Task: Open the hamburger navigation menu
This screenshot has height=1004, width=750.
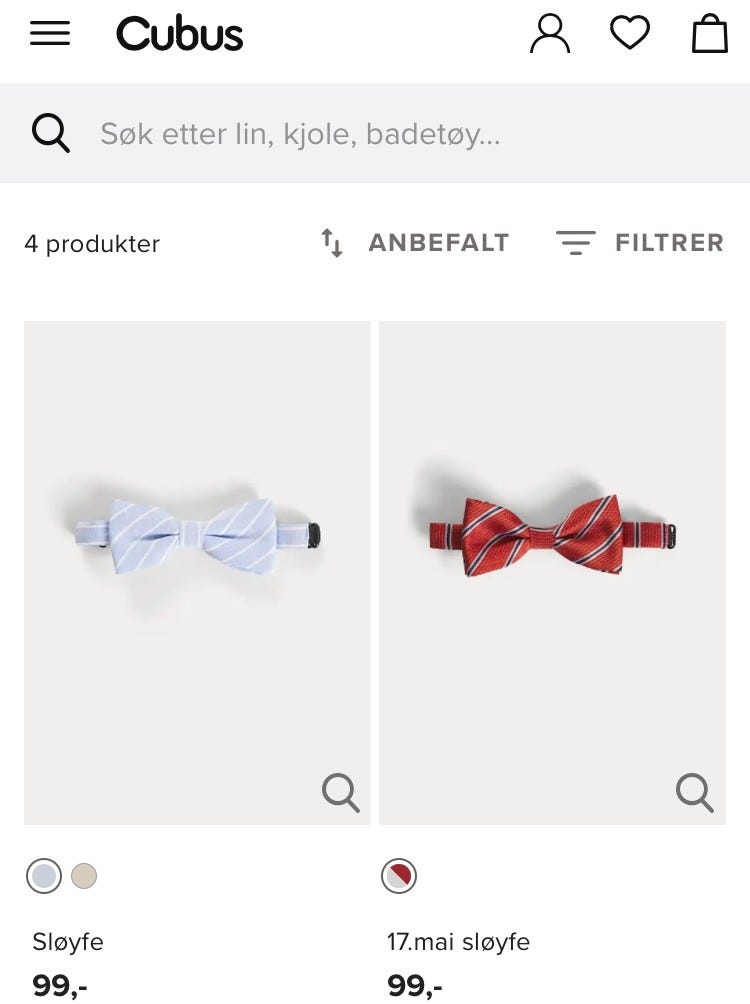Action: point(49,33)
